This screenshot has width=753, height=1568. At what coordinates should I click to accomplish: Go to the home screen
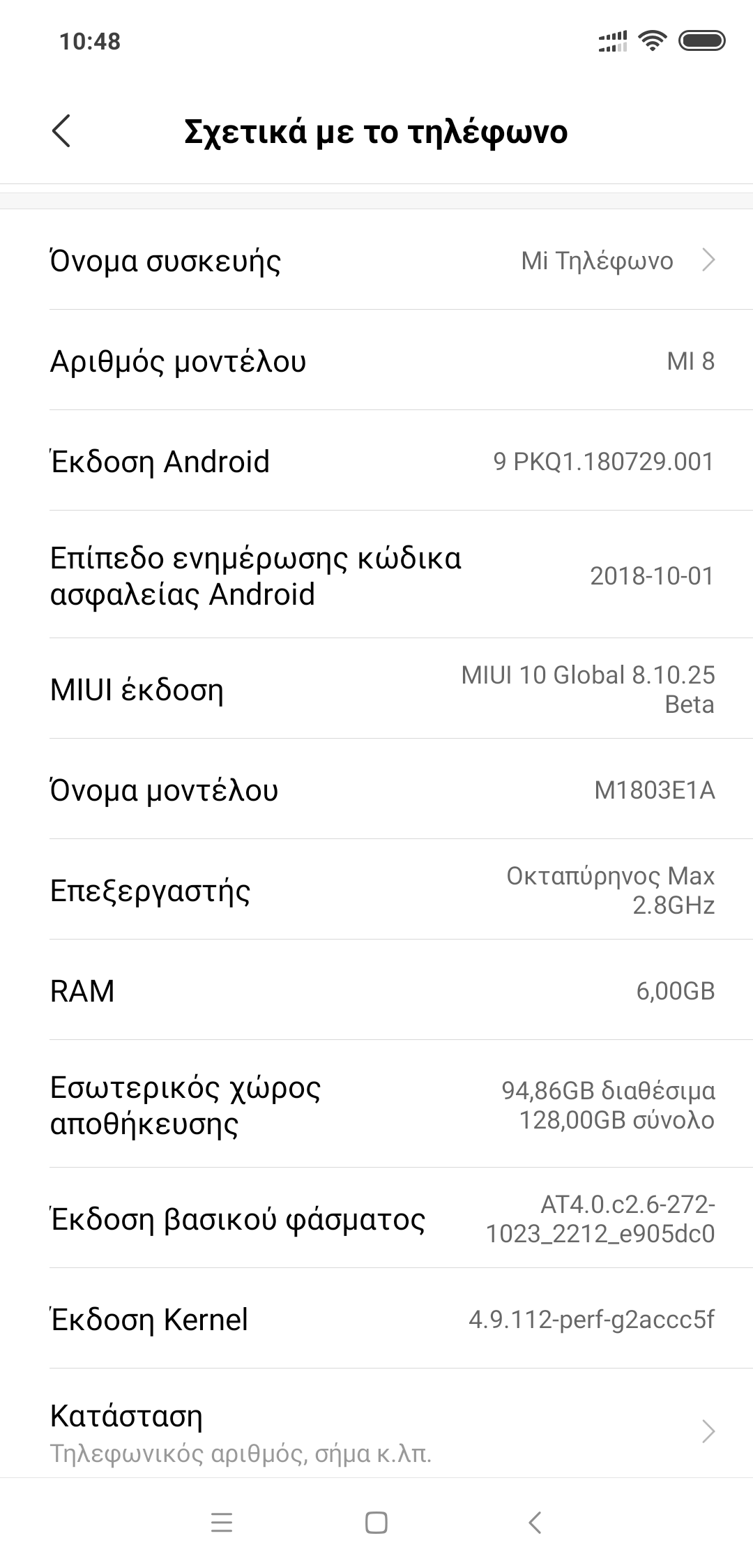tap(376, 1523)
